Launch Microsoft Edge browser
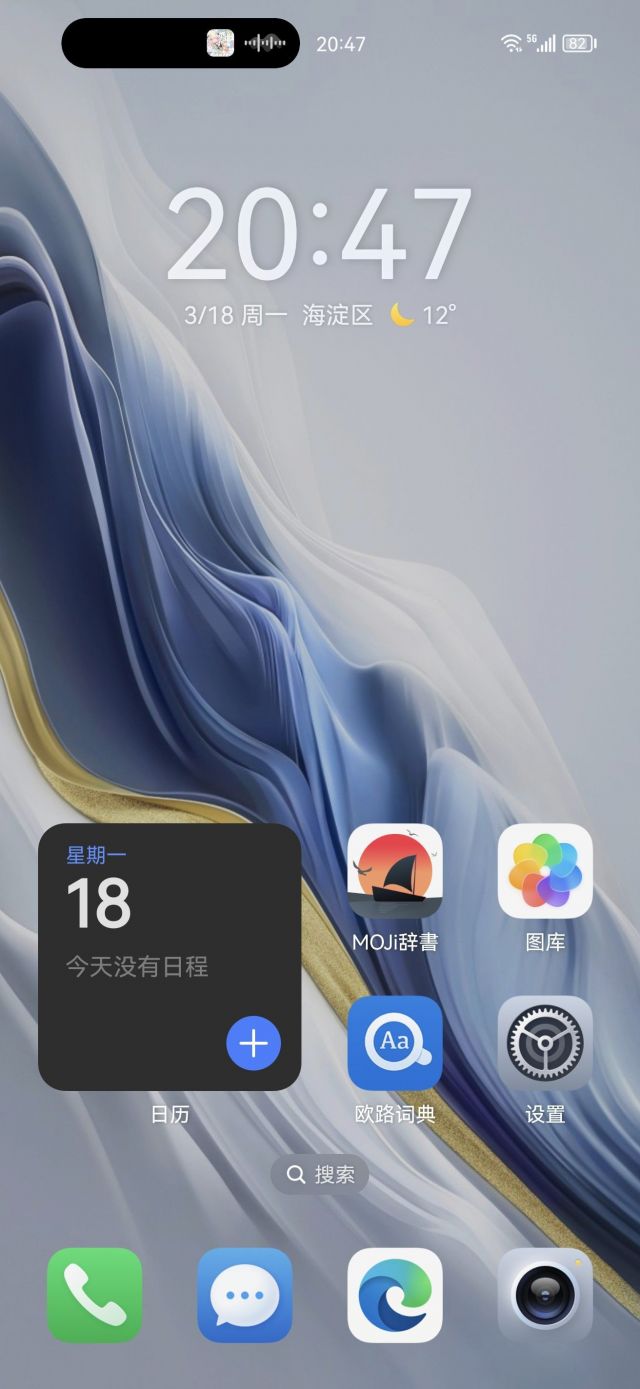640x1389 pixels. coord(394,1295)
